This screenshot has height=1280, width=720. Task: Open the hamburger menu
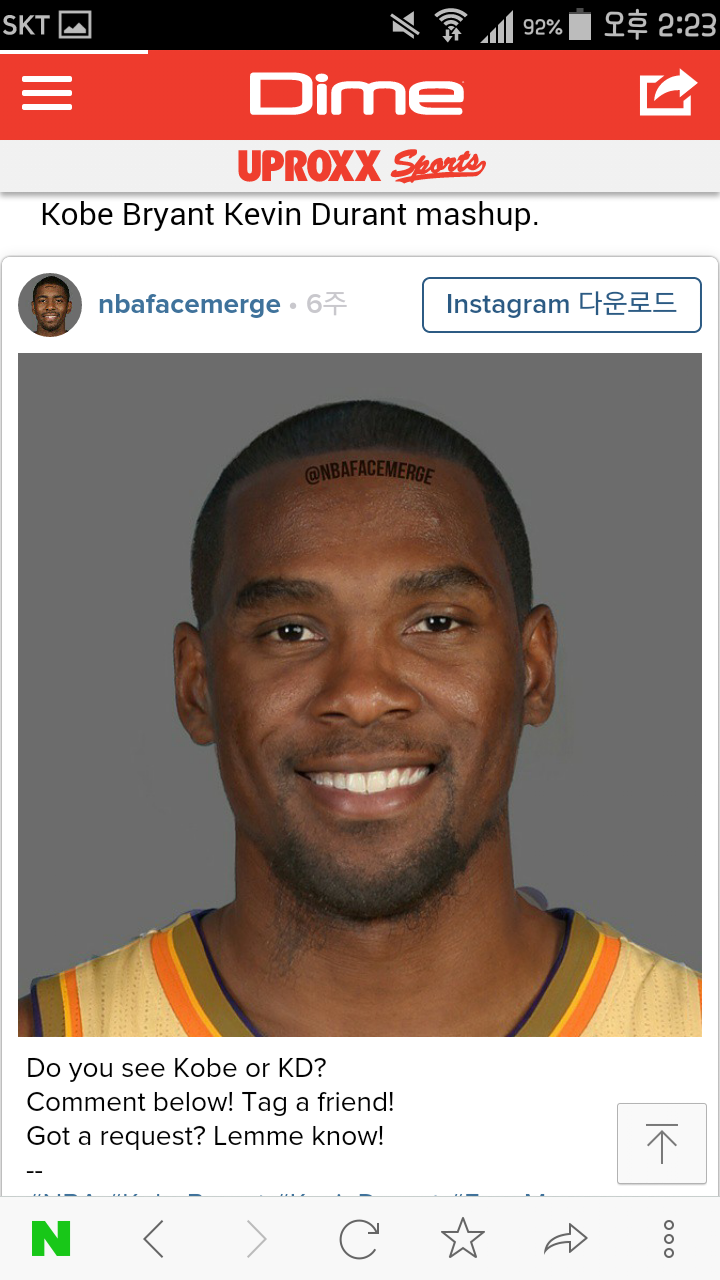click(47, 94)
